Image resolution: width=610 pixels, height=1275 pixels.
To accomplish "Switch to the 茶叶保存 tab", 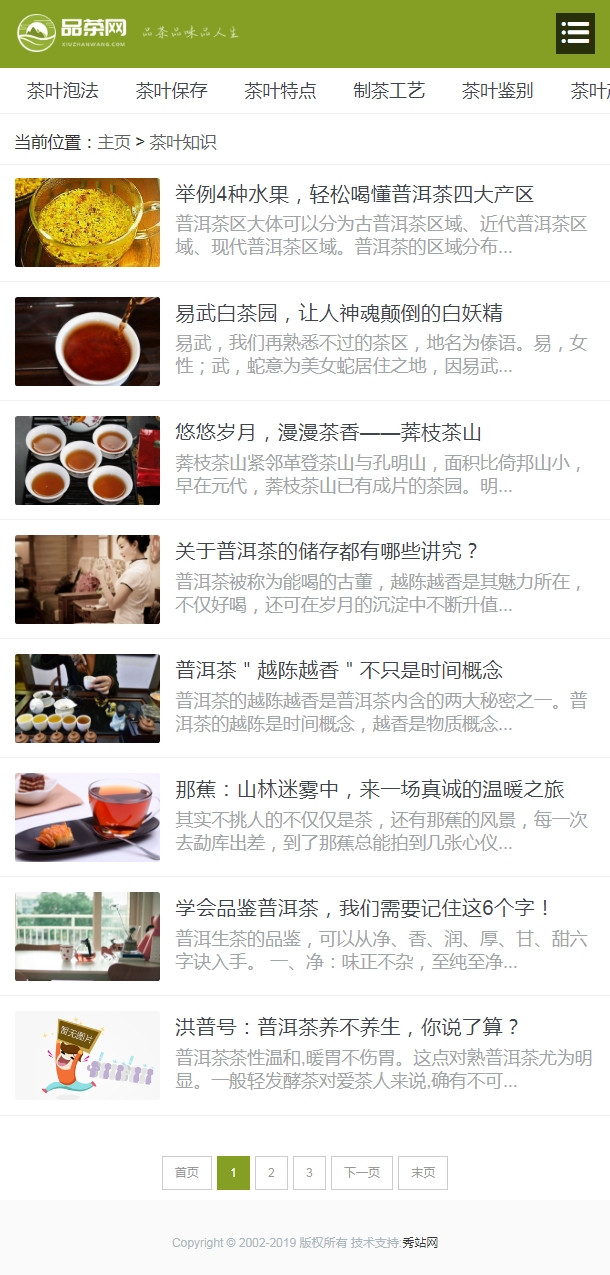I will (172, 91).
